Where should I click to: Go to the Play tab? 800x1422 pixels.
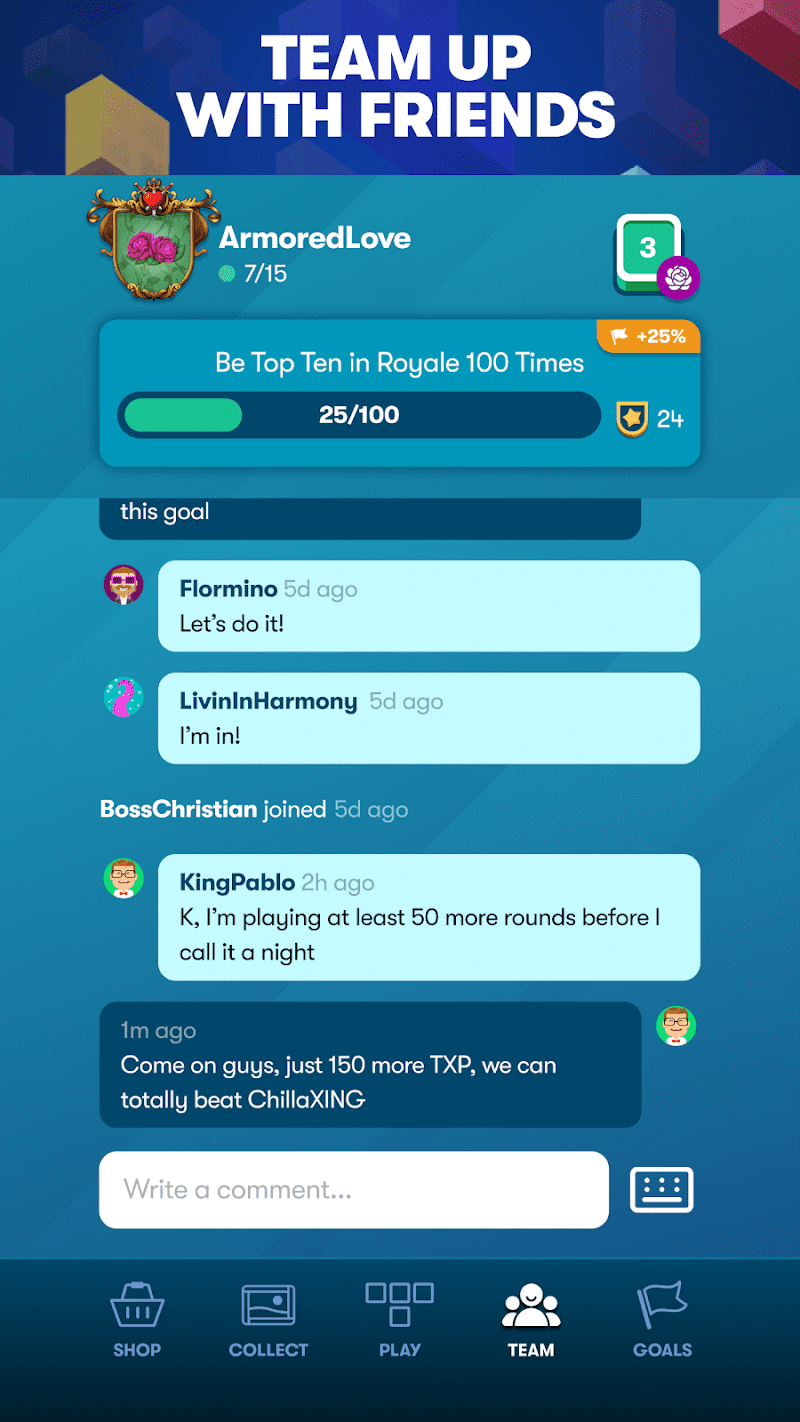tap(399, 1320)
